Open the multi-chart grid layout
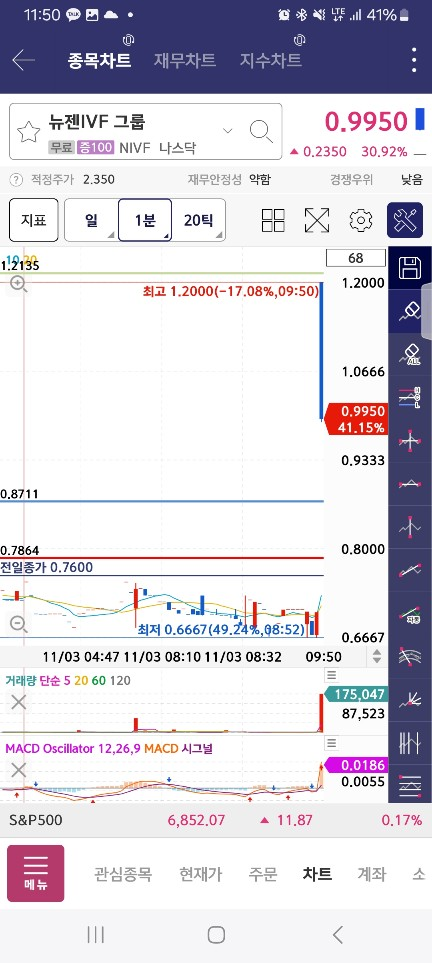This screenshot has height=963, width=432. (x=273, y=220)
